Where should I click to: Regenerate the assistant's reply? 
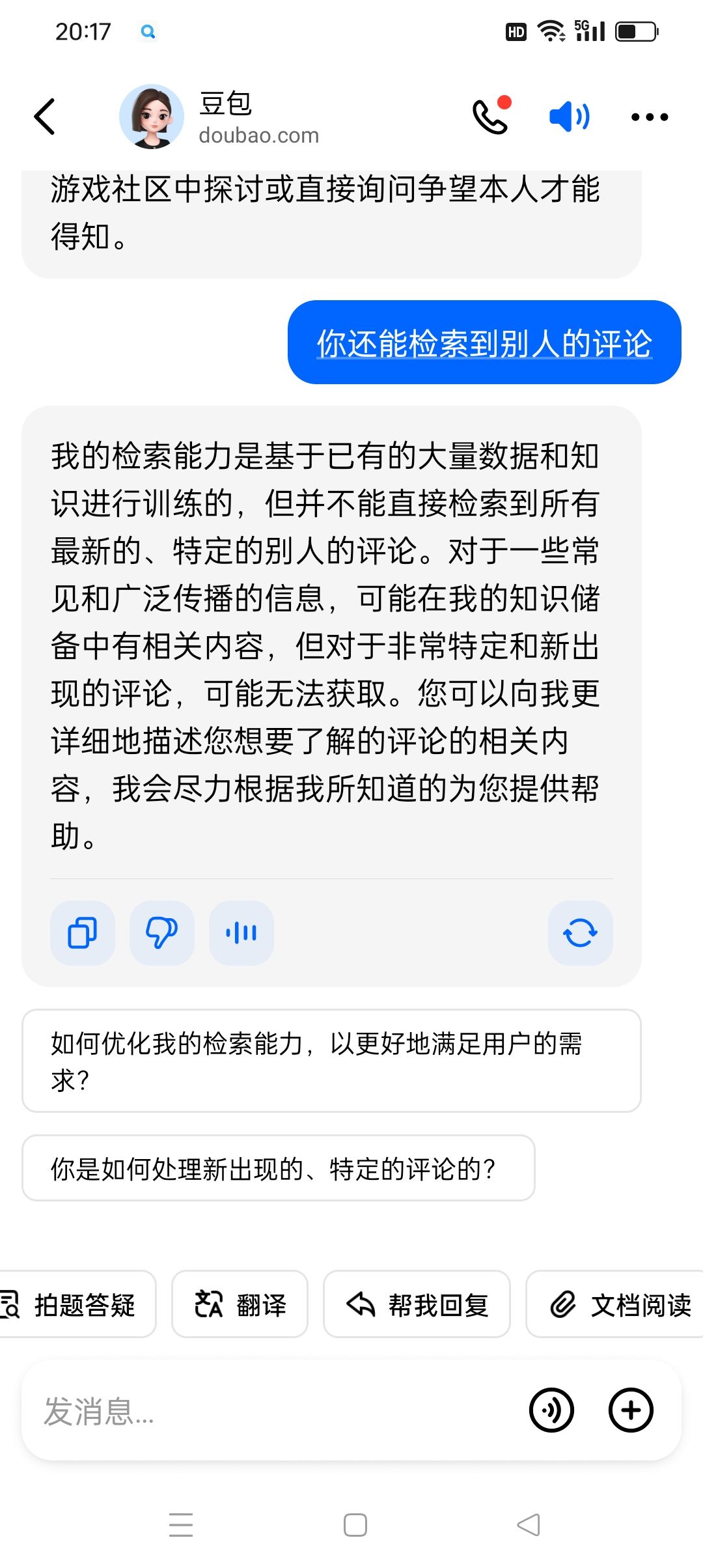tap(580, 932)
